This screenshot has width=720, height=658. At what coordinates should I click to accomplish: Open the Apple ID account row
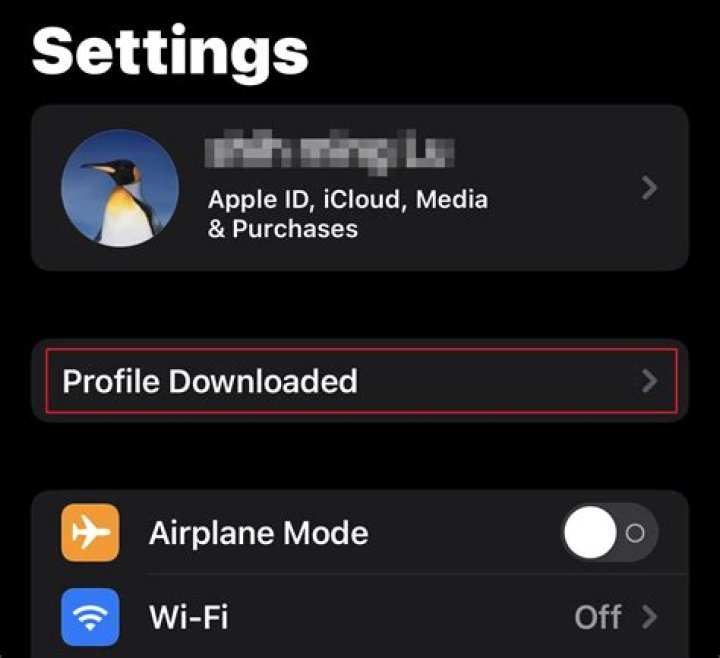click(360, 187)
